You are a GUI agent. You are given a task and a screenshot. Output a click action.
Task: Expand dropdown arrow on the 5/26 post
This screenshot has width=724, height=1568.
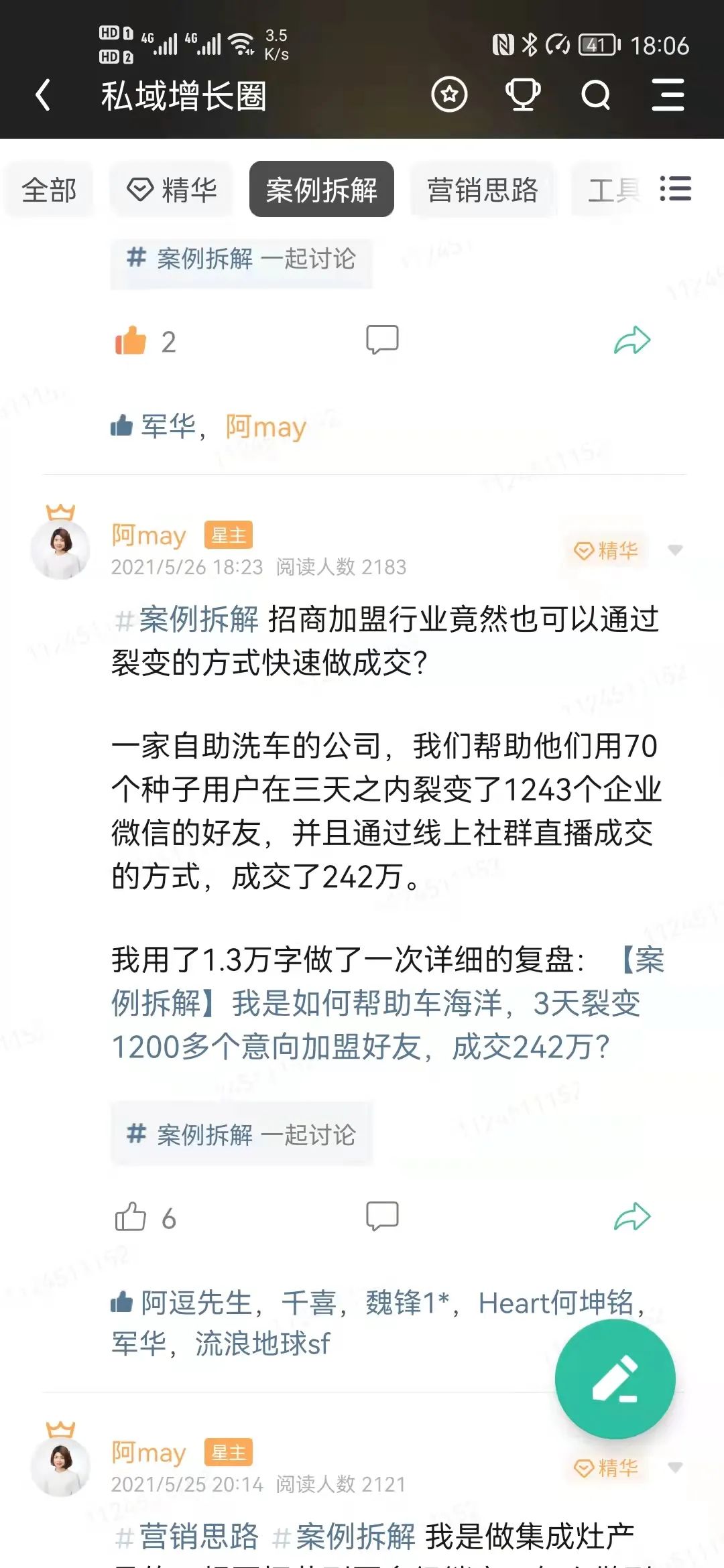point(675,550)
